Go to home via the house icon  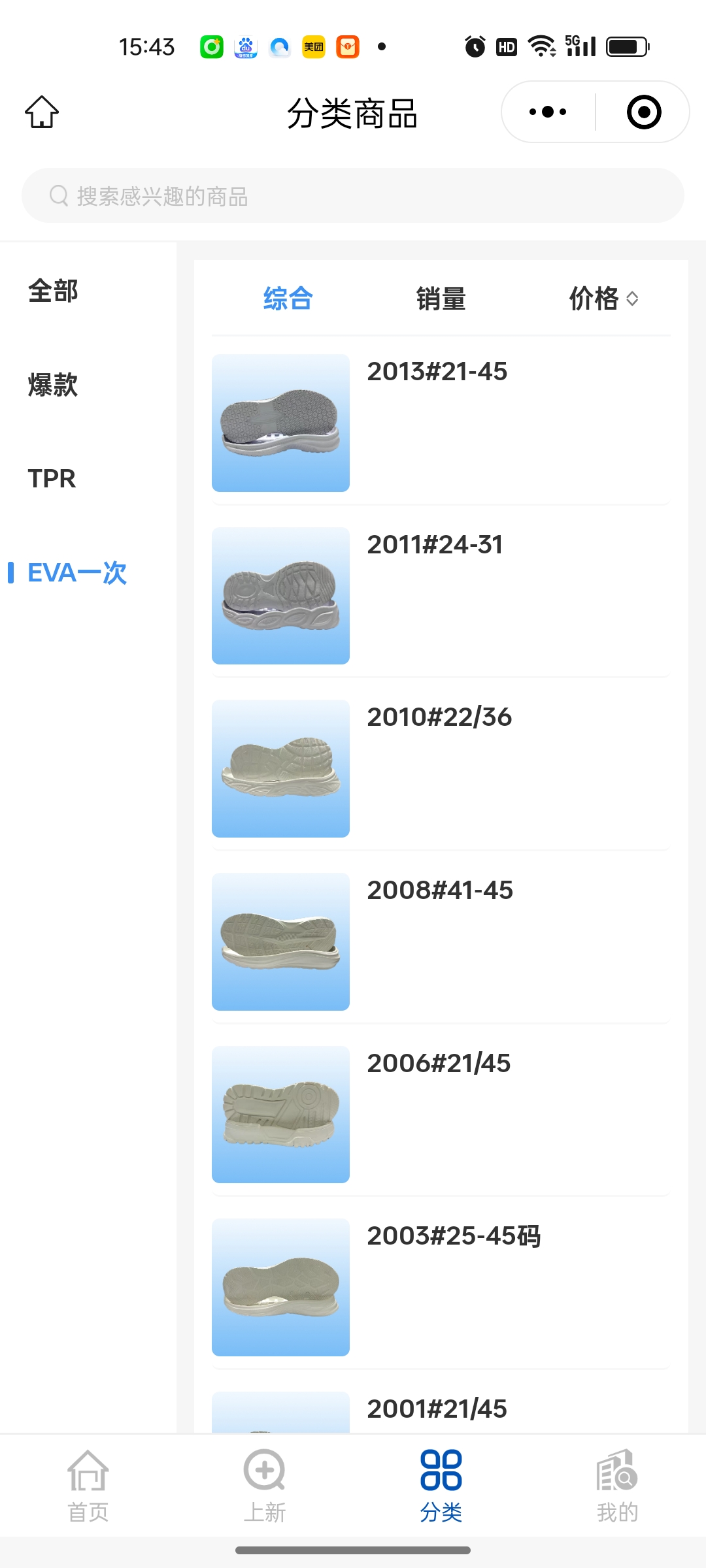[x=42, y=112]
